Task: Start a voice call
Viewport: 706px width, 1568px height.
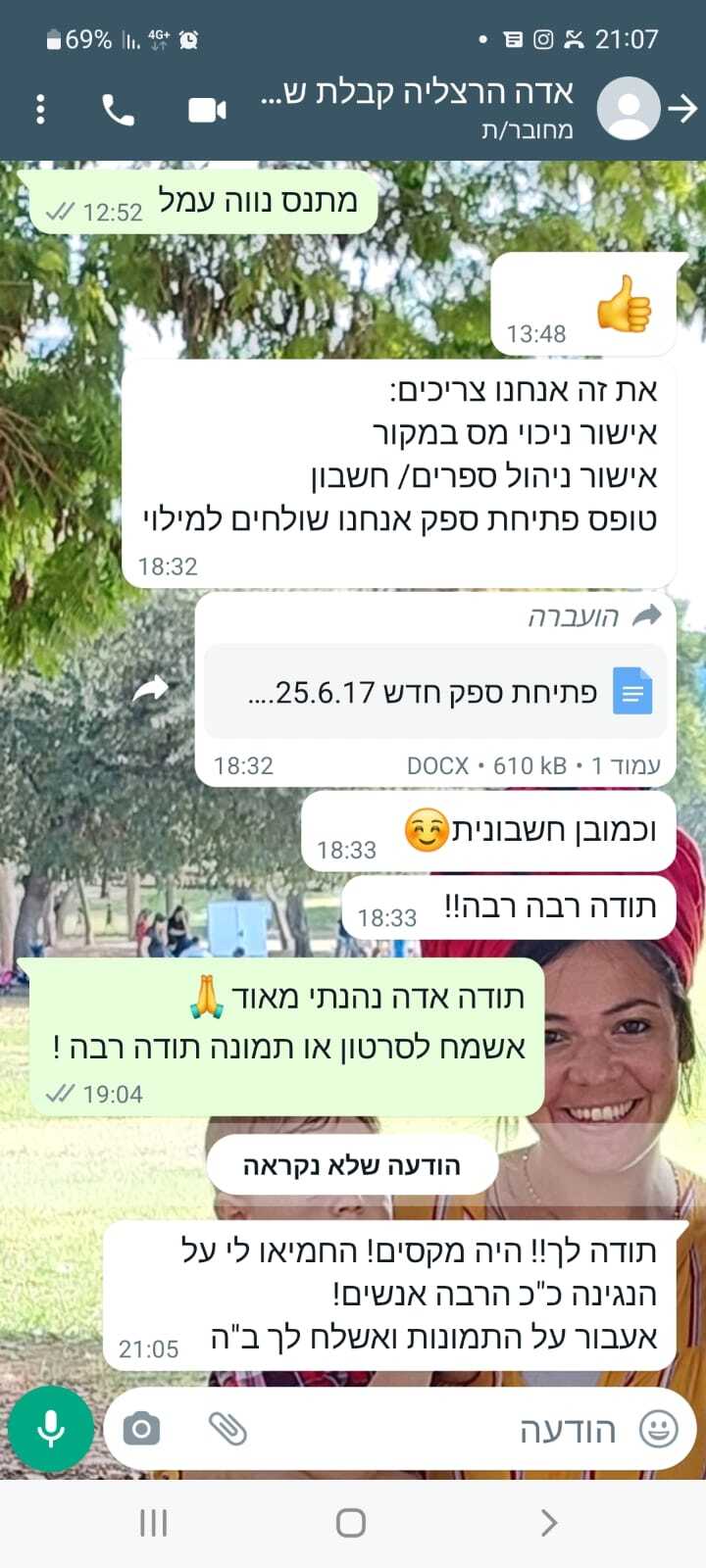Action: point(120,110)
